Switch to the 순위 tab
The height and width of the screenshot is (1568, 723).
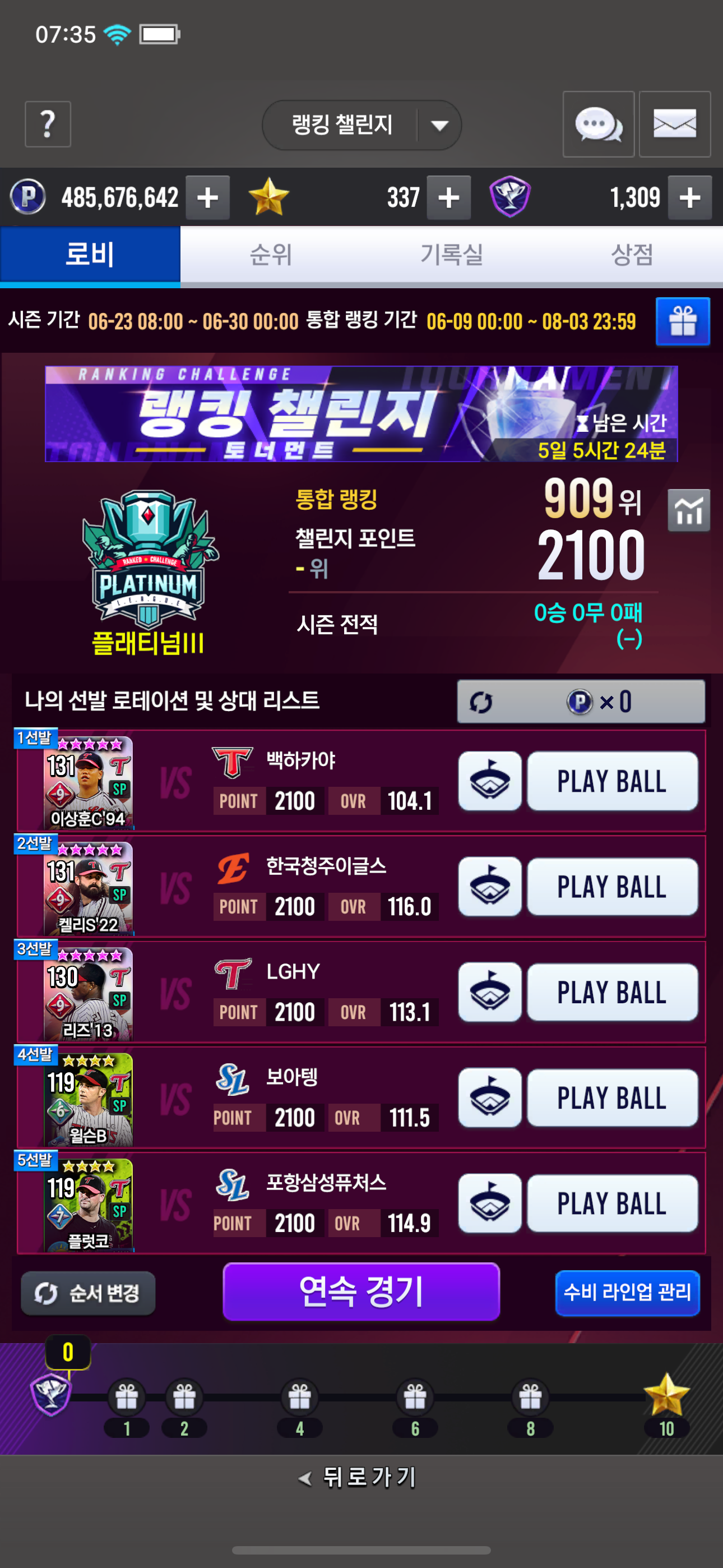[x=271, y=255]
